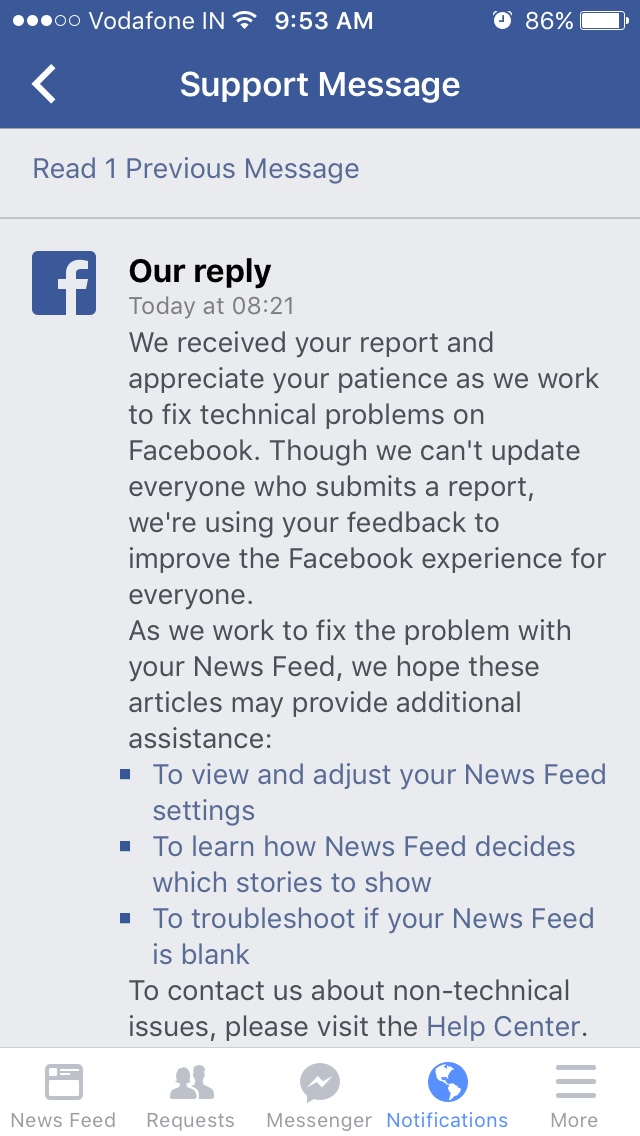This screenshot has width=640, height=1136.
Task: Open the News Feed settings article link
Action: point(379,792)
